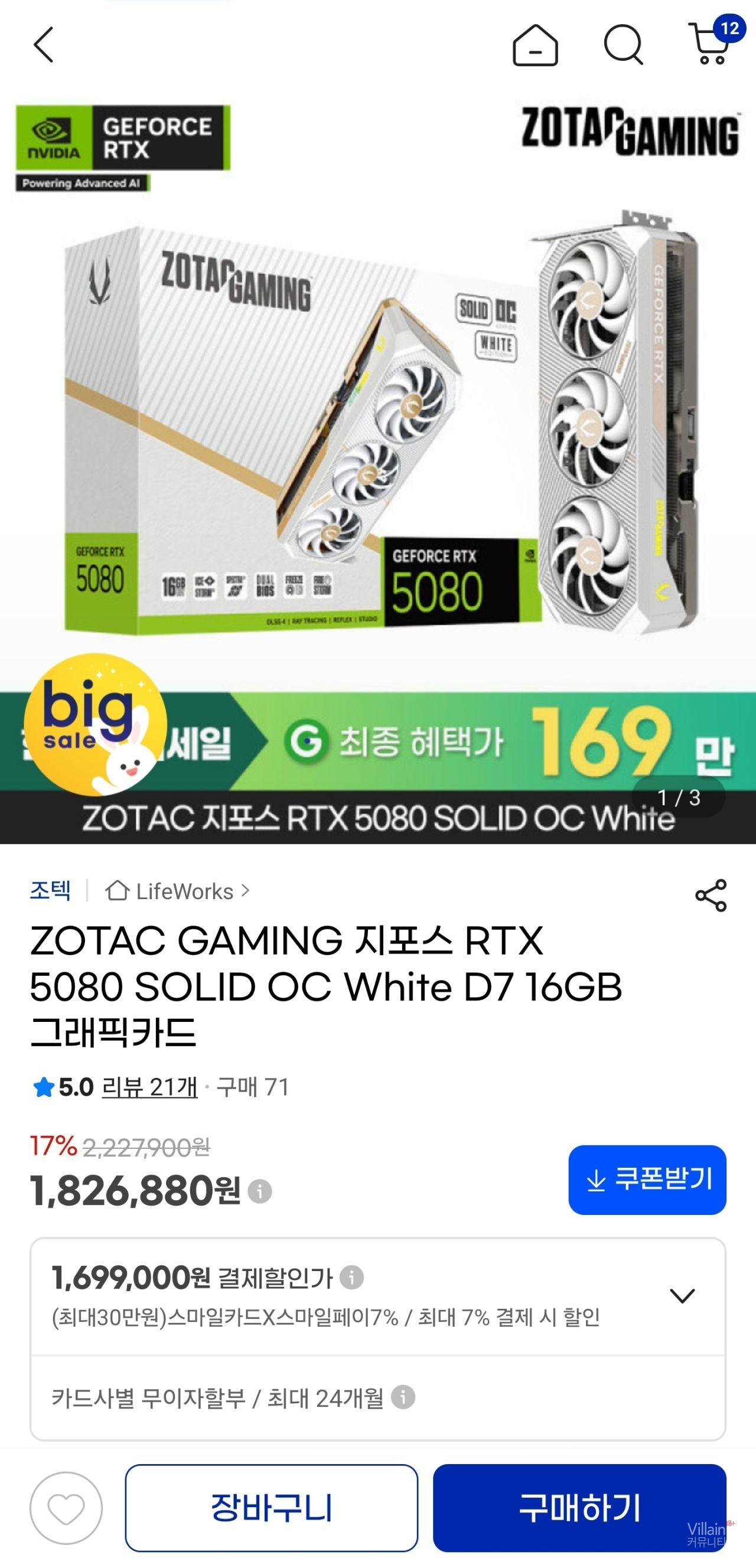Image resolution: width=756 pixels, height=1568 pixels.
Task: Show info about 카드사별 무이자할부
Action: pyautogui.click(x=403, y=1397)
